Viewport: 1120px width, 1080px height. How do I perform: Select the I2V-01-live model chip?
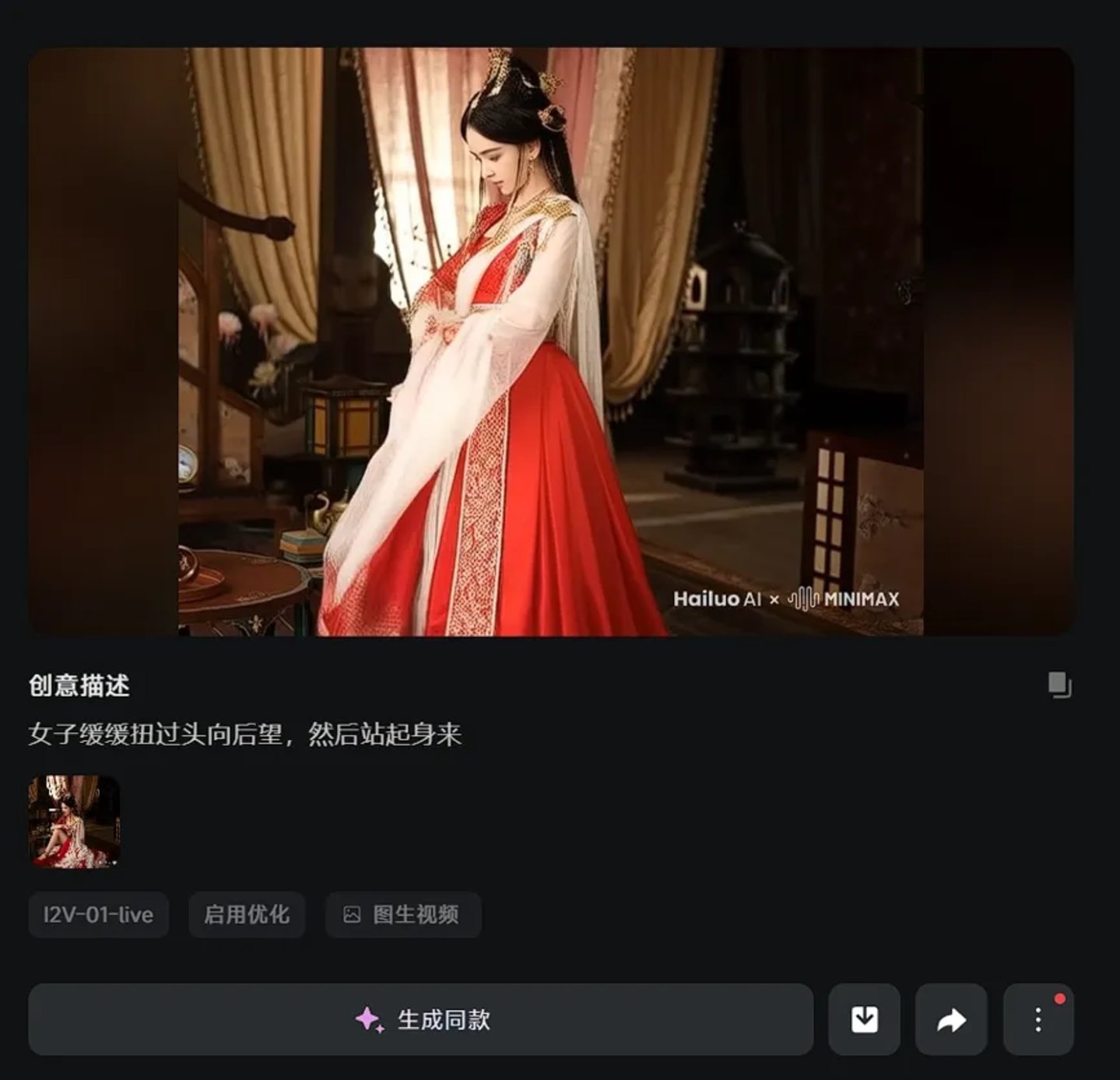click(x=98, y=914)
